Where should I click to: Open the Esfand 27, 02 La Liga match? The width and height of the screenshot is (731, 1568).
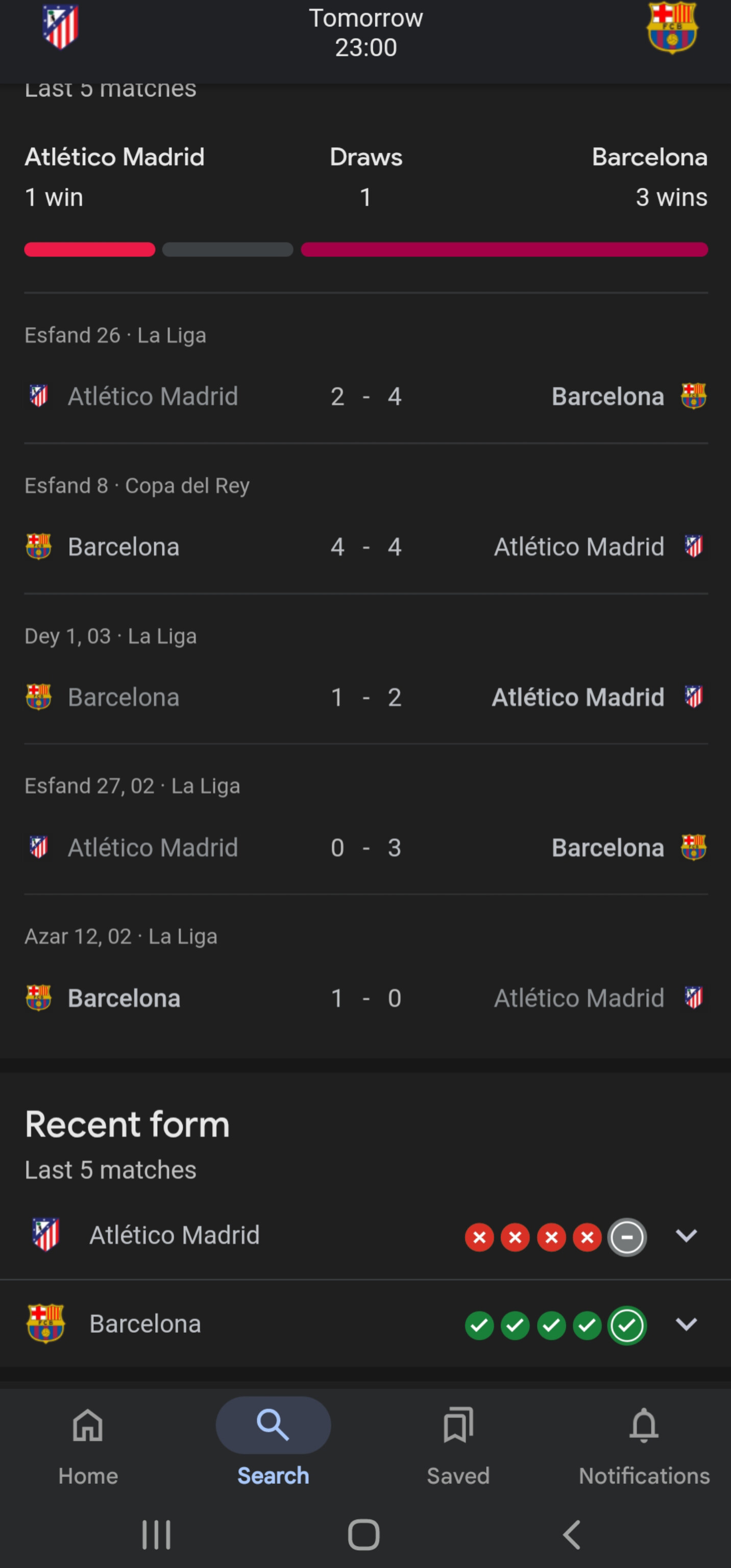(365, 820)
